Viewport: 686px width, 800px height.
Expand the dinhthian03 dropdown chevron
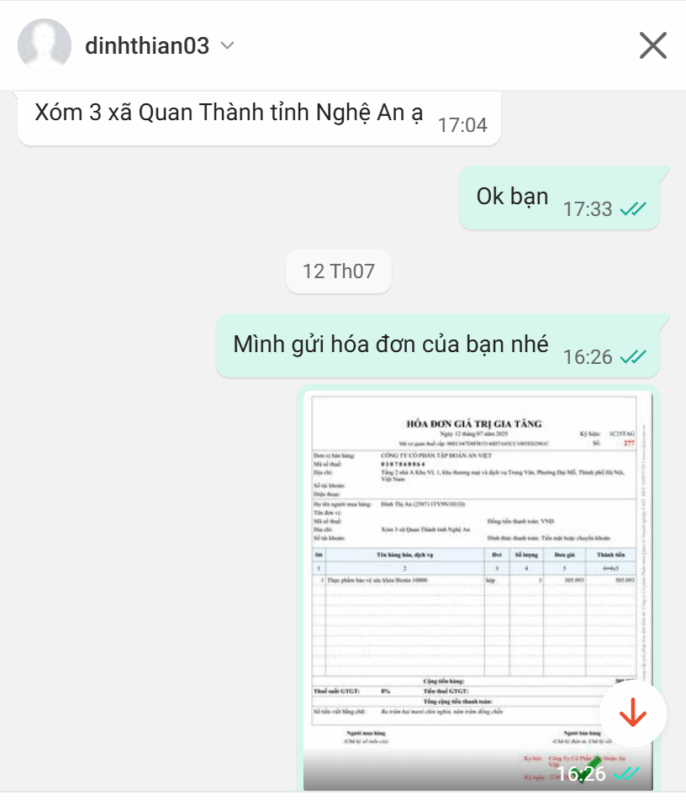(x=228, y=46)
